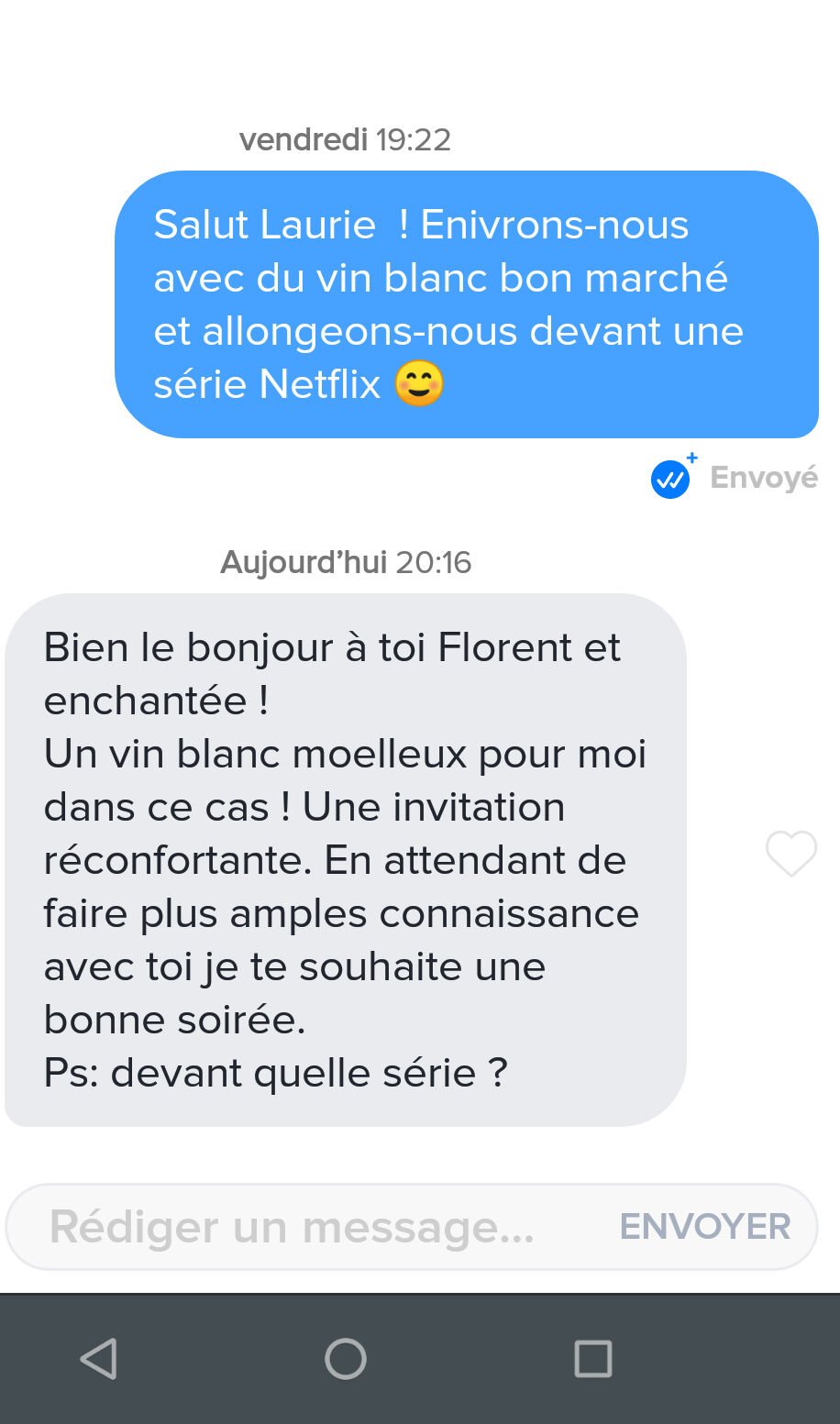Tap the blue read-receipt checkmark icon
This screenshot has height=1424, width=840.
click(671, 479)
